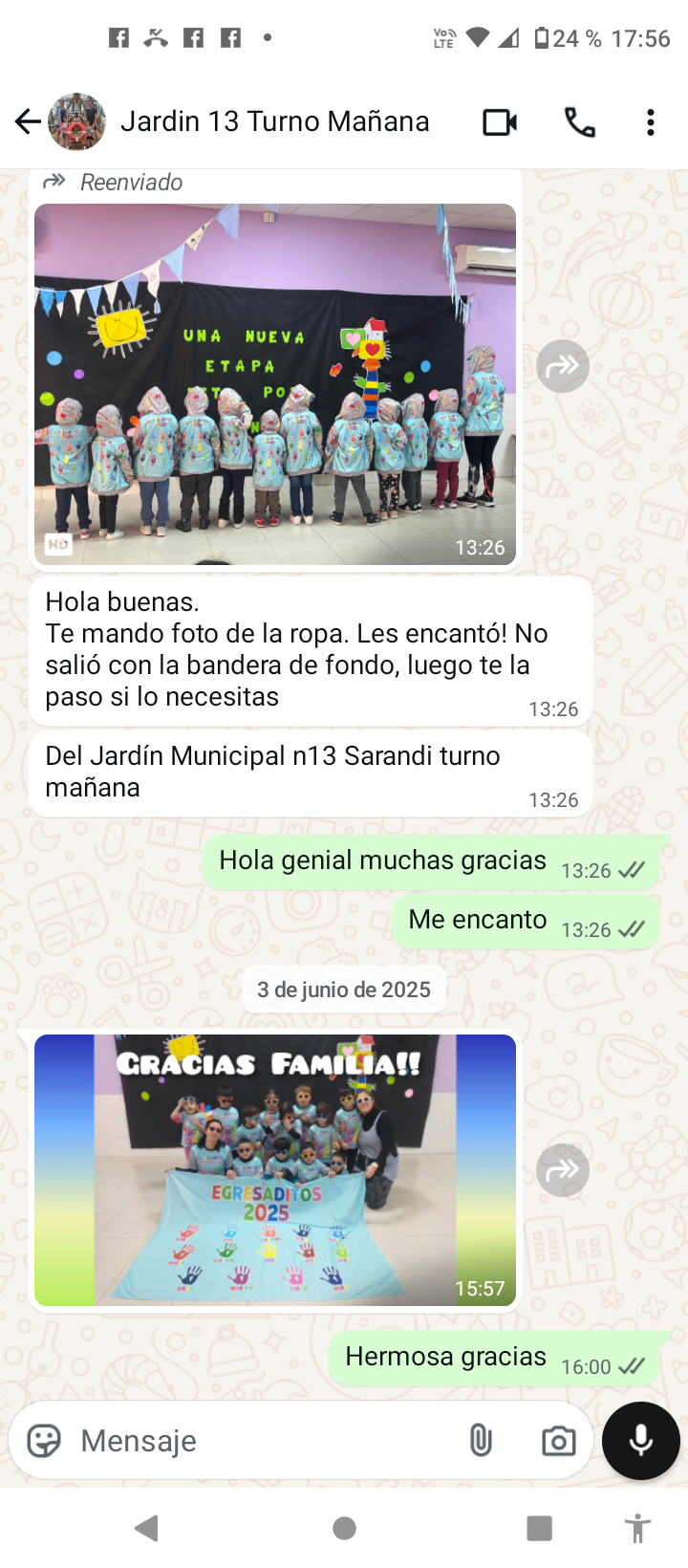Forward the photo sent at 13:26
Screen dimensions: 688x1568
(x=563, y=366)
